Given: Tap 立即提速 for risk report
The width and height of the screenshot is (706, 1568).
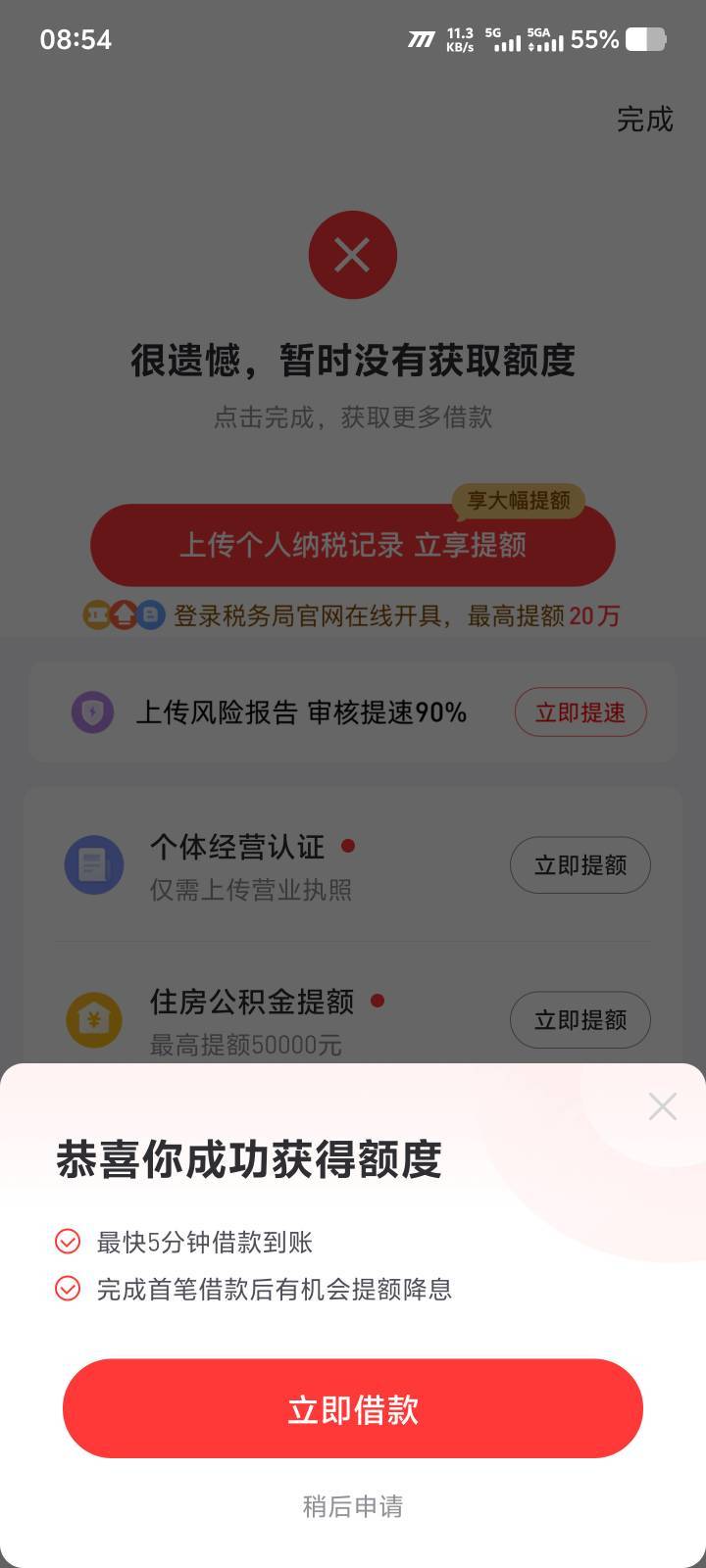Looking at the screenshot, I should pyautogui.click(x=580, y=712).
